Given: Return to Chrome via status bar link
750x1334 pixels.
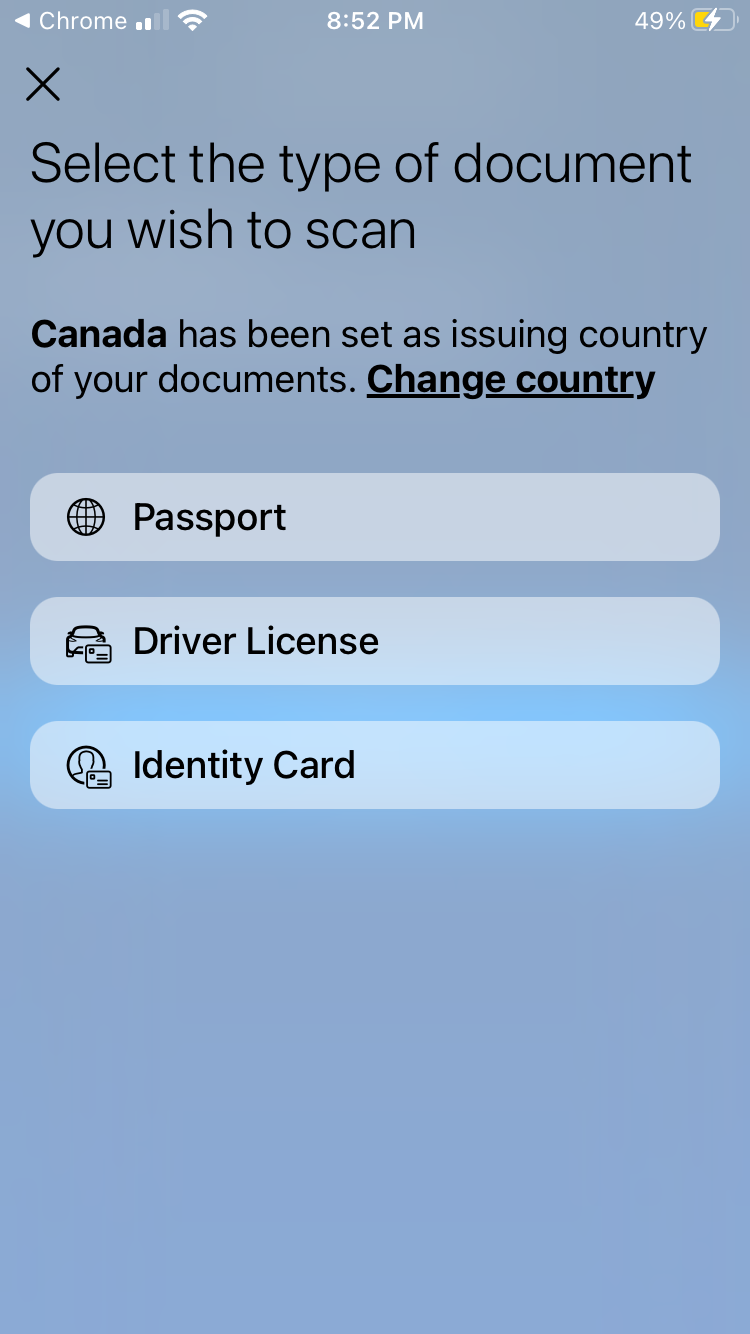Looking at the screenshot, I should (70, 20).
